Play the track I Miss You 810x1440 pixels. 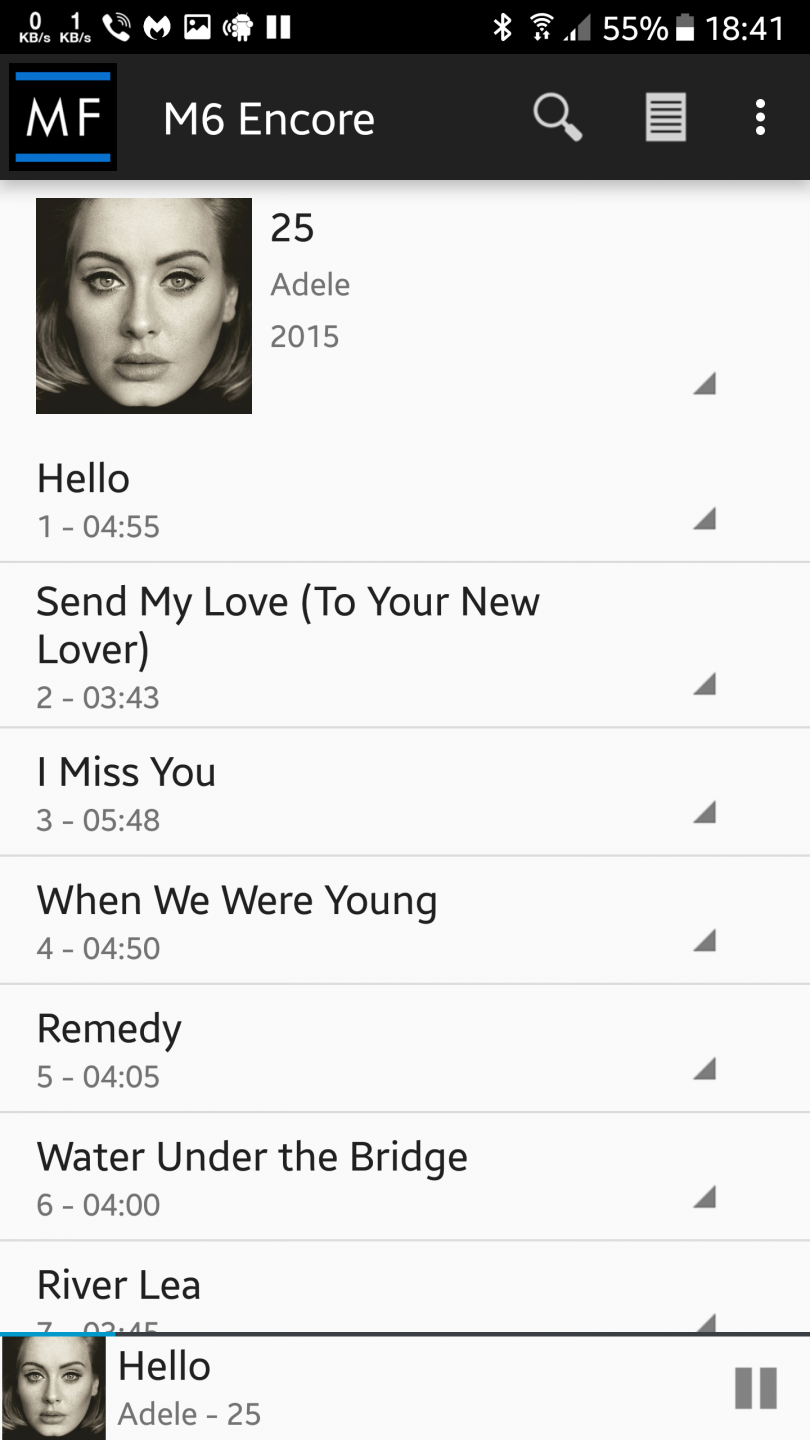coord(300,793)
